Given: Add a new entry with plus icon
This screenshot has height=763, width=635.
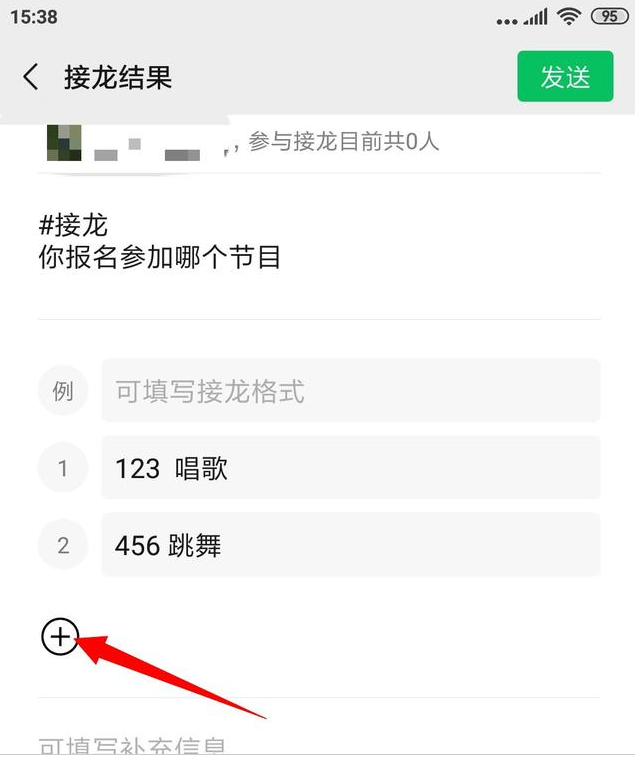Looking at the screenshot, I should (60, 636).
